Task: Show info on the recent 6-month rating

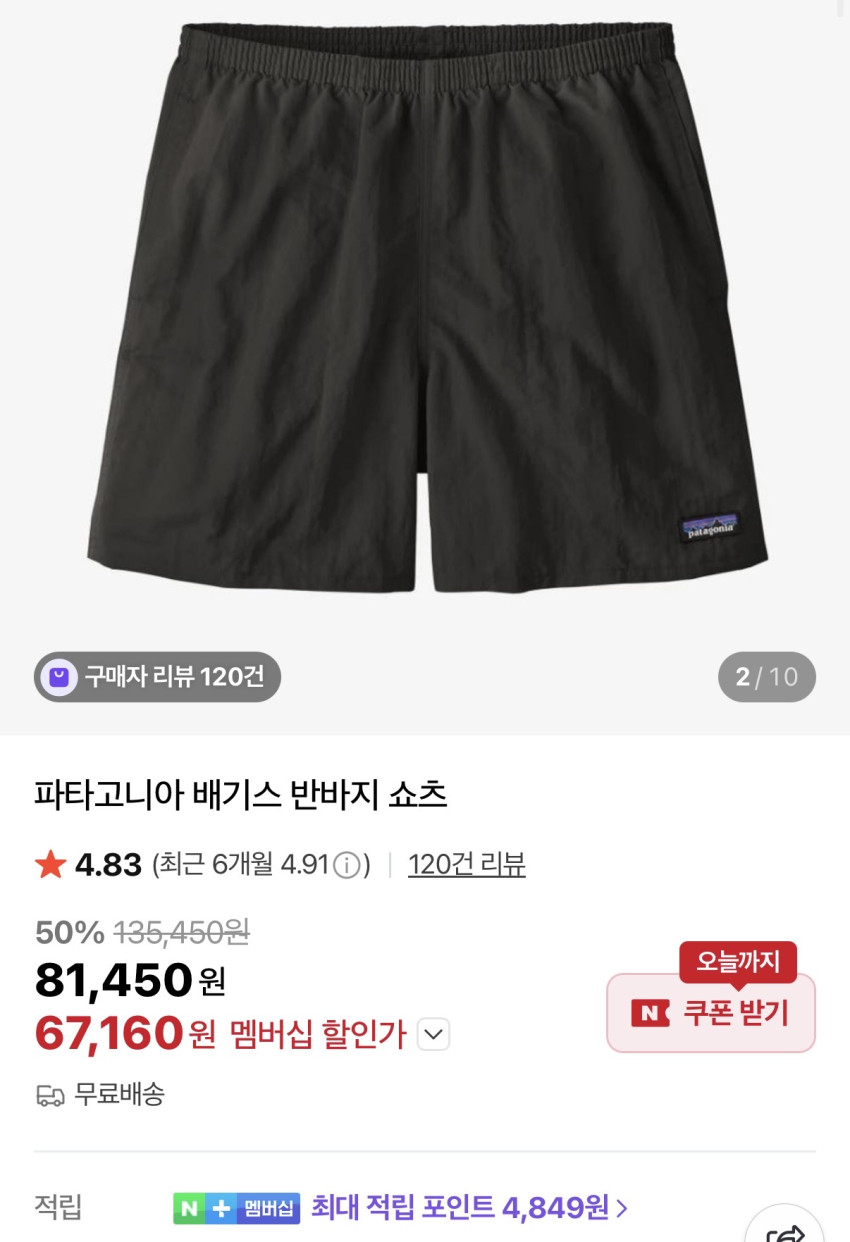Action: (346, 865)
